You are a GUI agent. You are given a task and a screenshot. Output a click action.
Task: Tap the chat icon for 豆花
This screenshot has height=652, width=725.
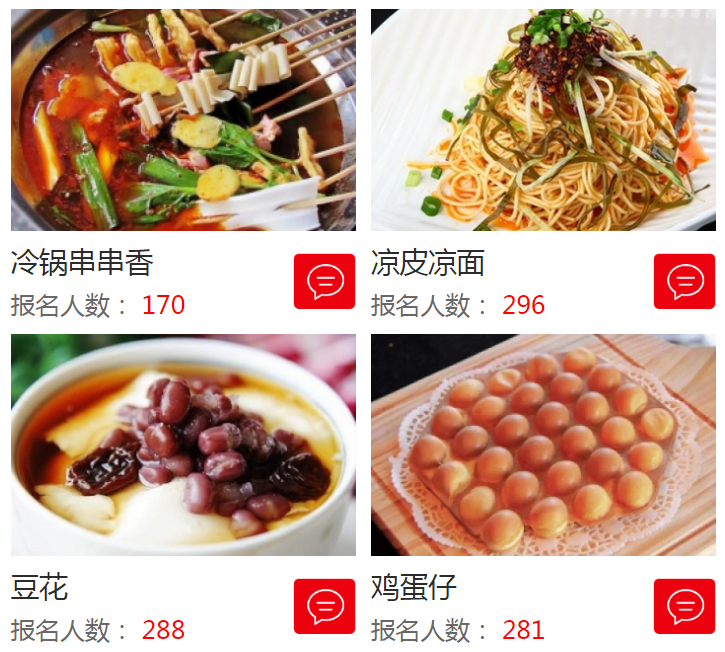pyautogui.click(x=324, y=606)
